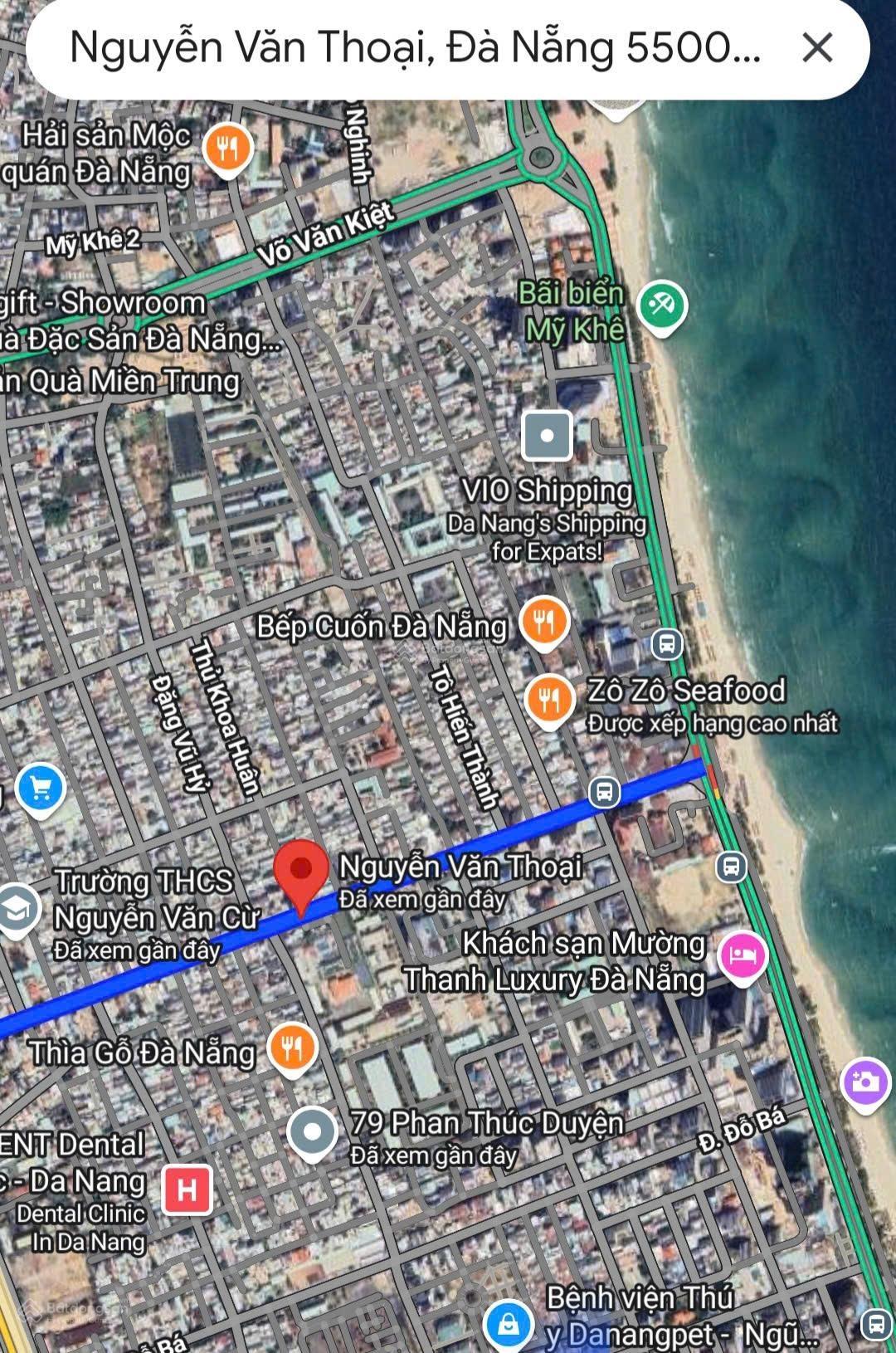Open the Nguyễn Văn Thoại search field
Image resolution: width=896 pixels, height=1353 pixels.
coord(415,48)
